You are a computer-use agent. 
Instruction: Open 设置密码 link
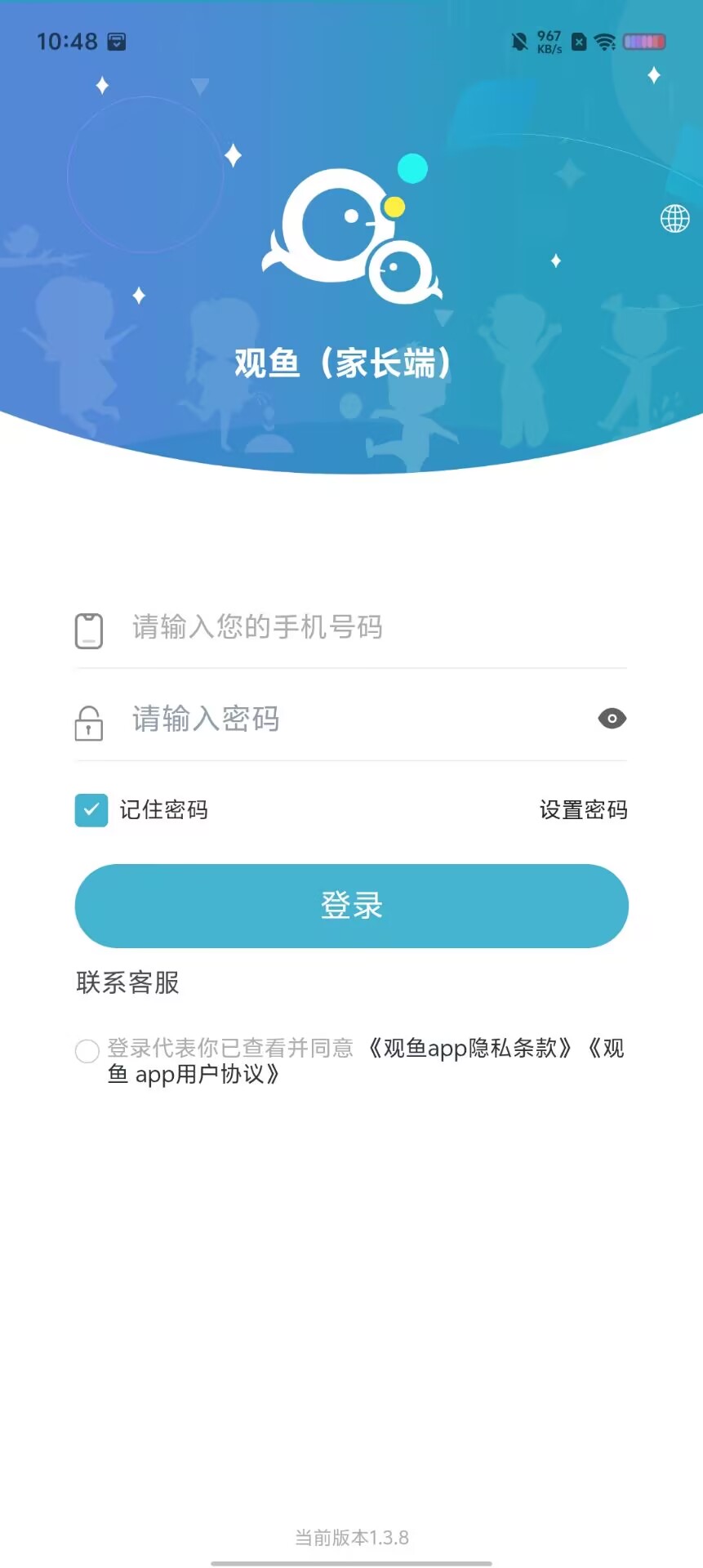click(x=583, y=810)
